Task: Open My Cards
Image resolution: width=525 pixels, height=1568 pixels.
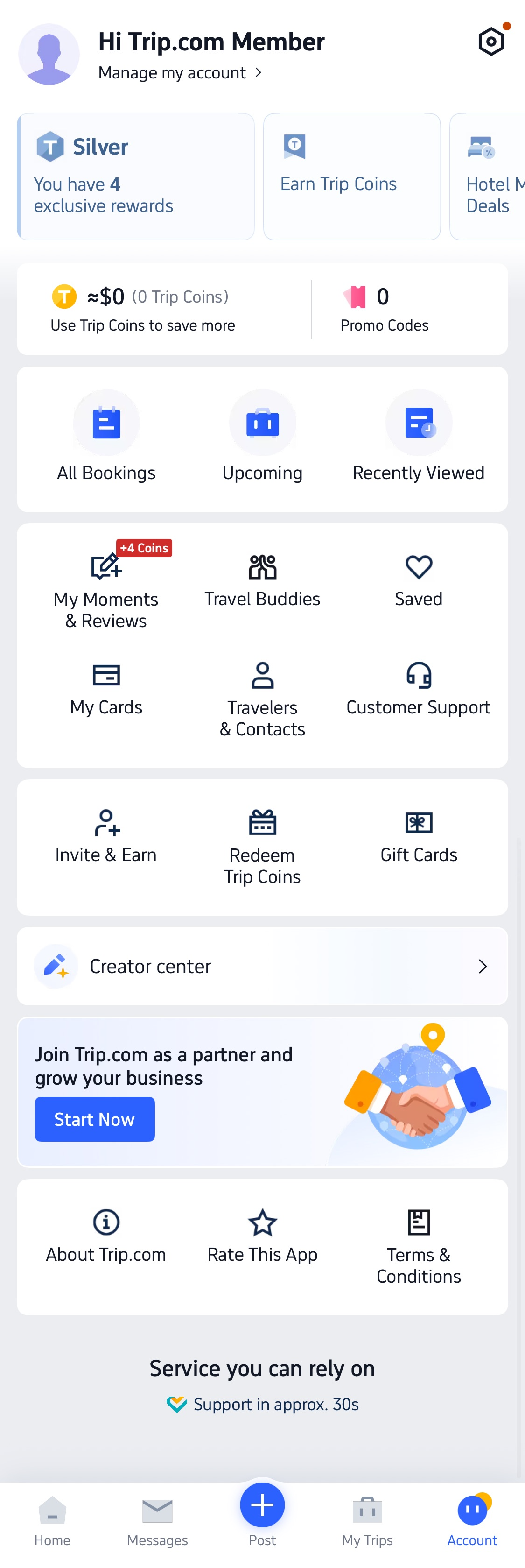Action: 106,688
